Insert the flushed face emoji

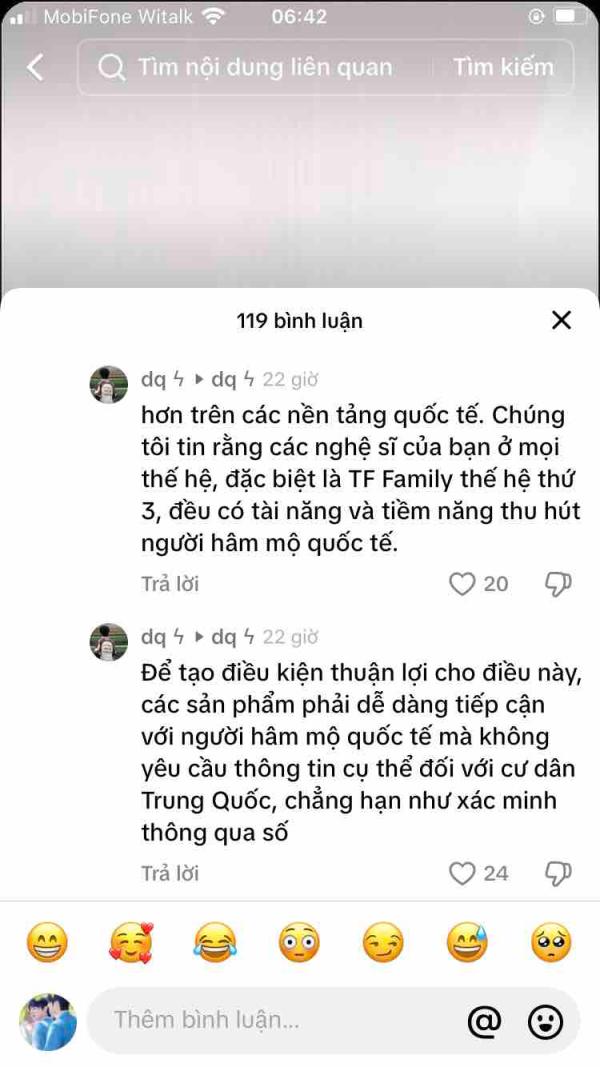[299, 943]
